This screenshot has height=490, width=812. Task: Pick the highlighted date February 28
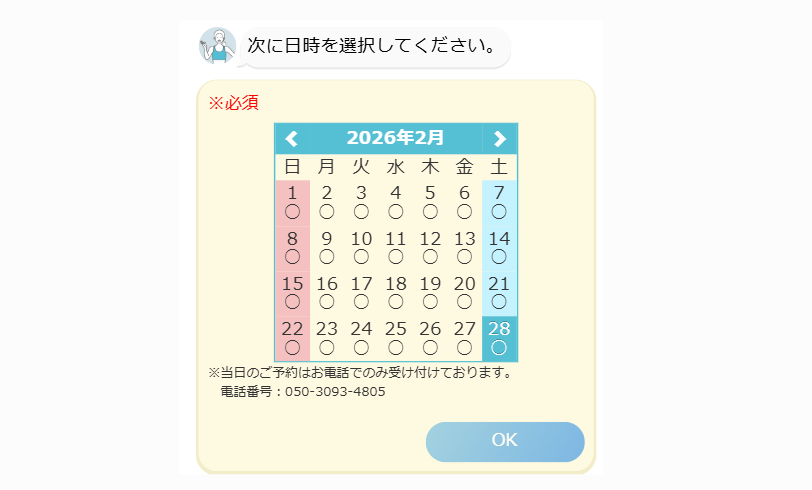[x=499, y=337]
